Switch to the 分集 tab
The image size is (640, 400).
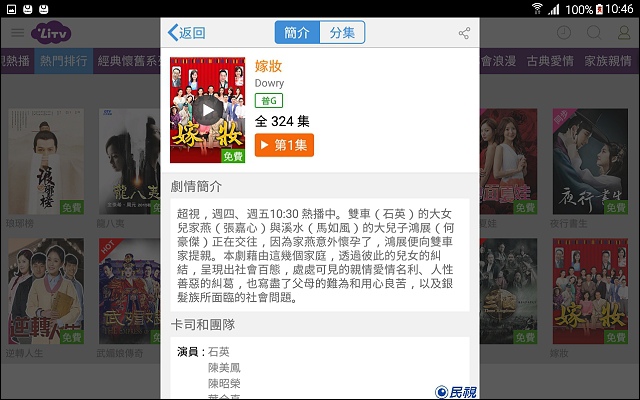click(343, 33)
